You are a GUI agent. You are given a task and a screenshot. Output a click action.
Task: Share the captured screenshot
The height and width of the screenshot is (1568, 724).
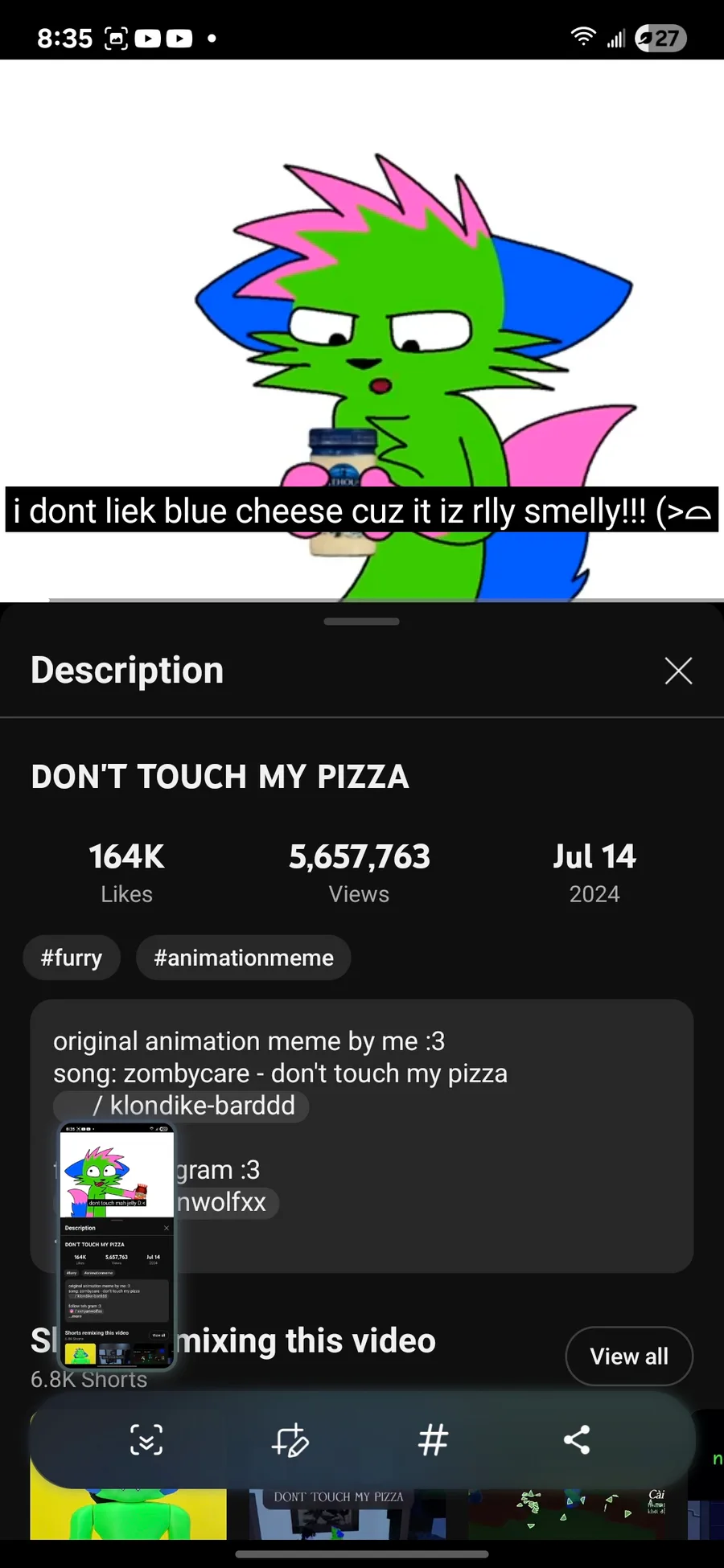point(577,1440)
